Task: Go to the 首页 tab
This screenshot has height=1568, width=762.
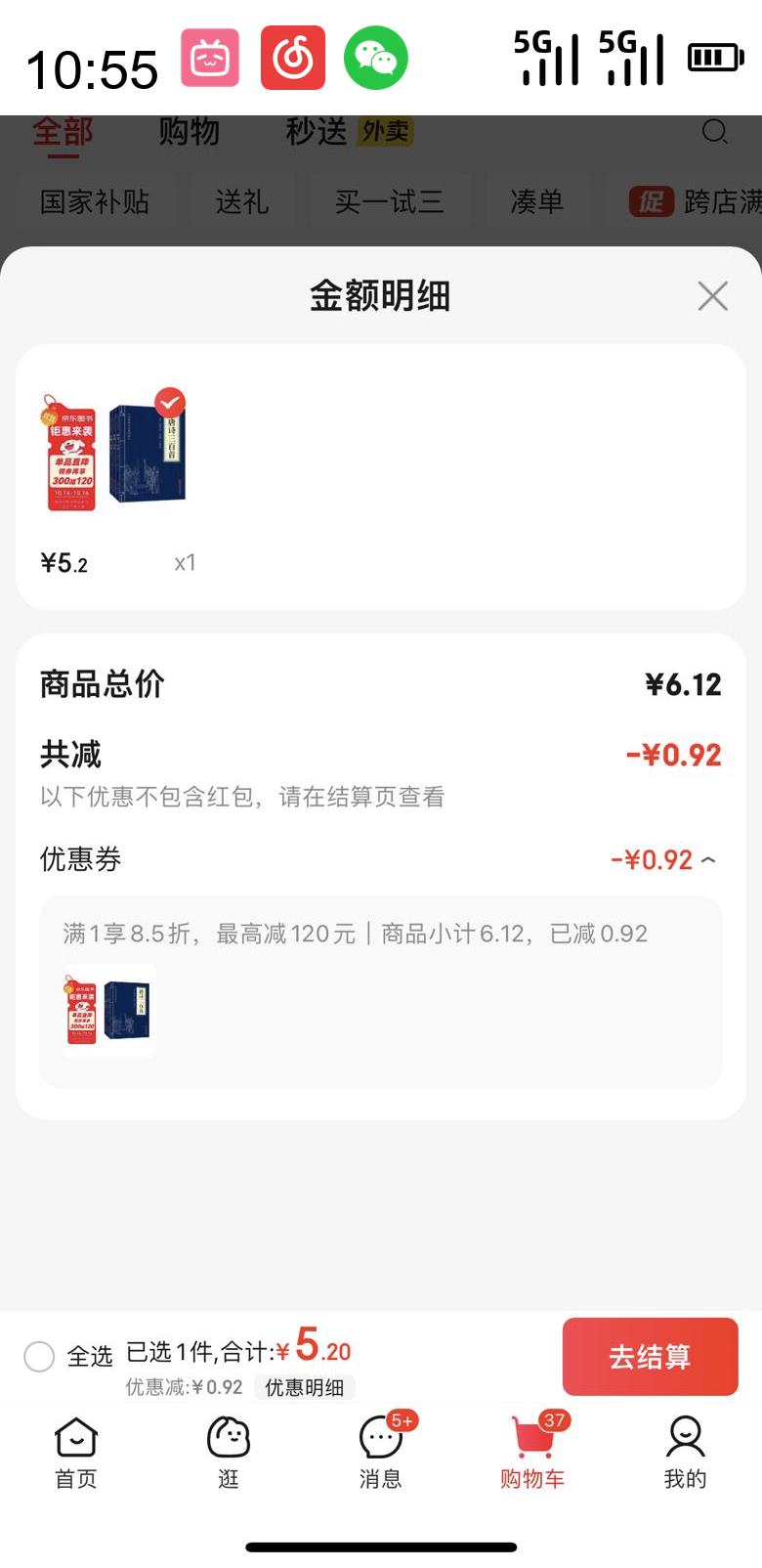Action: coord(76,1454)
